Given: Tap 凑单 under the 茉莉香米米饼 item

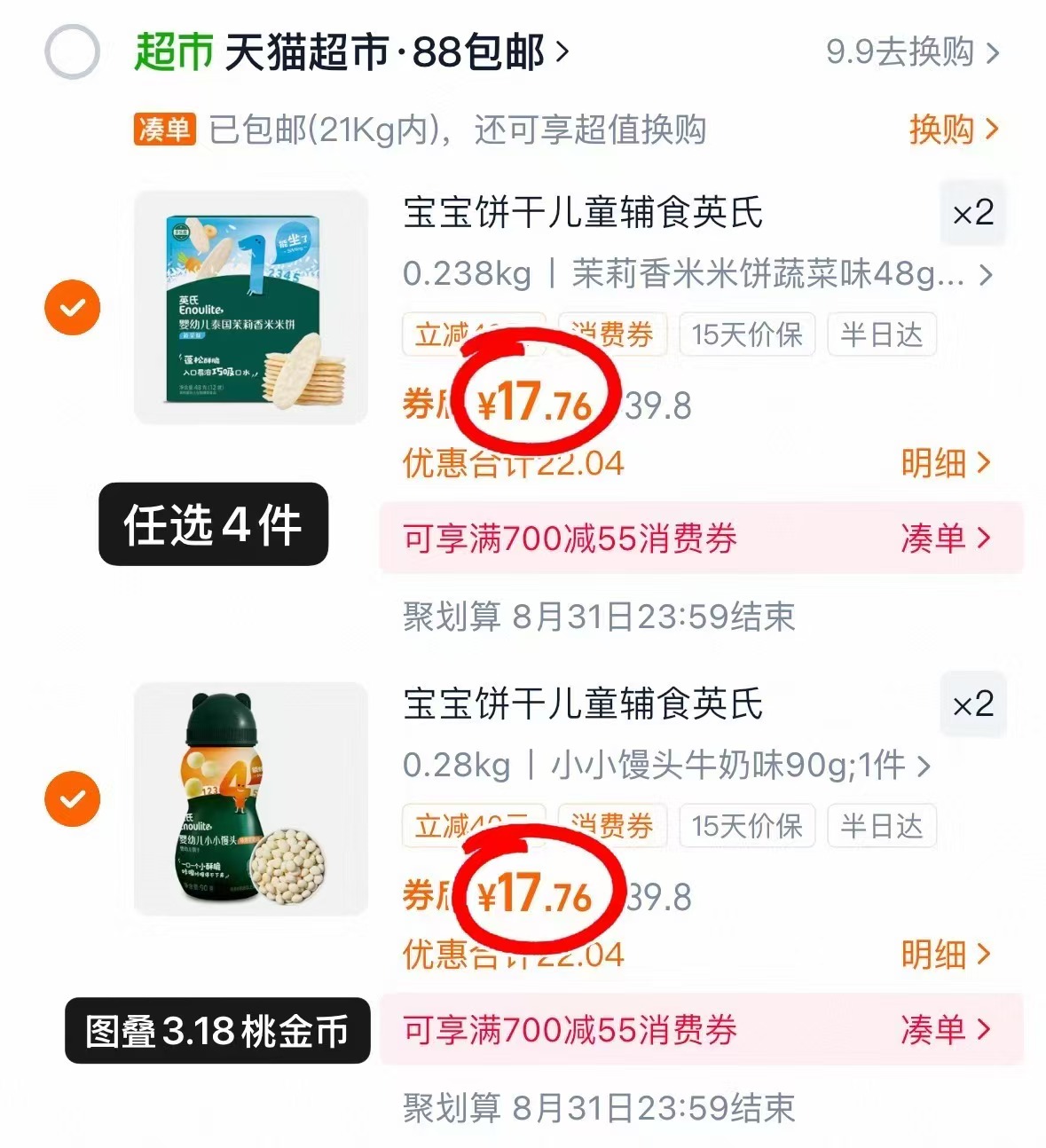Looking at the screenshot, I should pos(944,539).
